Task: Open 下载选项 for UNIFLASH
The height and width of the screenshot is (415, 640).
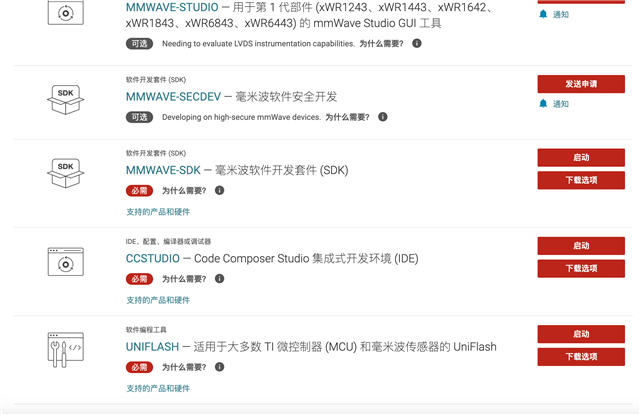Action: click(x=581, y=357)
